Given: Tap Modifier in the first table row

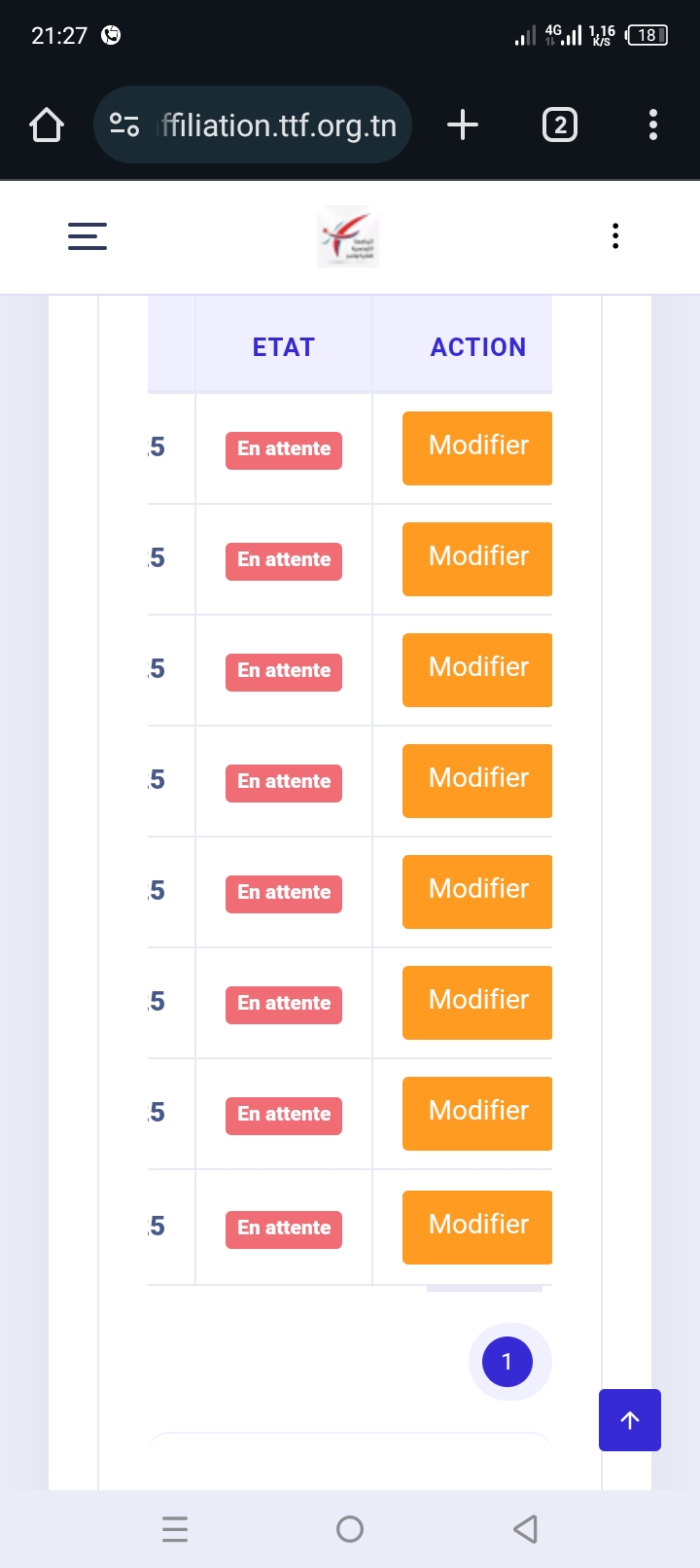Looking at the screenshot, I should (x=477, y=448).
